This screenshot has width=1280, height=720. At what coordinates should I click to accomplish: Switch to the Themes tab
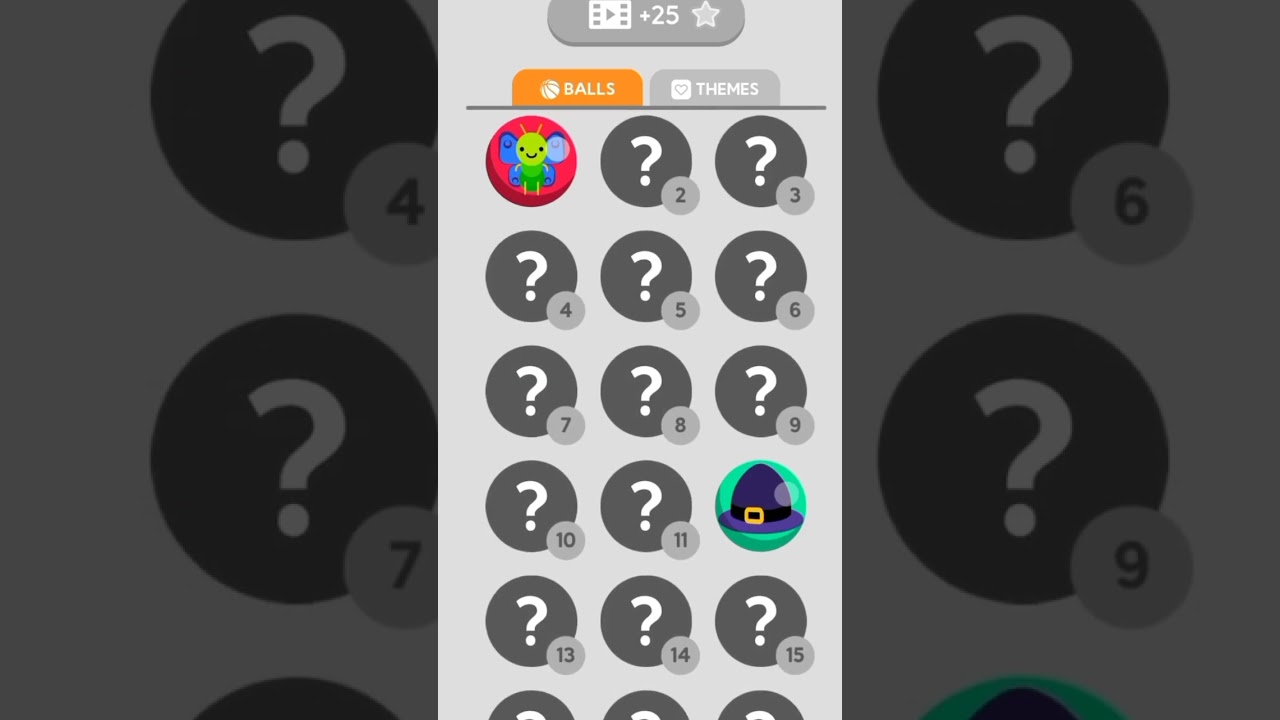pyautogui.click(x=714, y=89)
